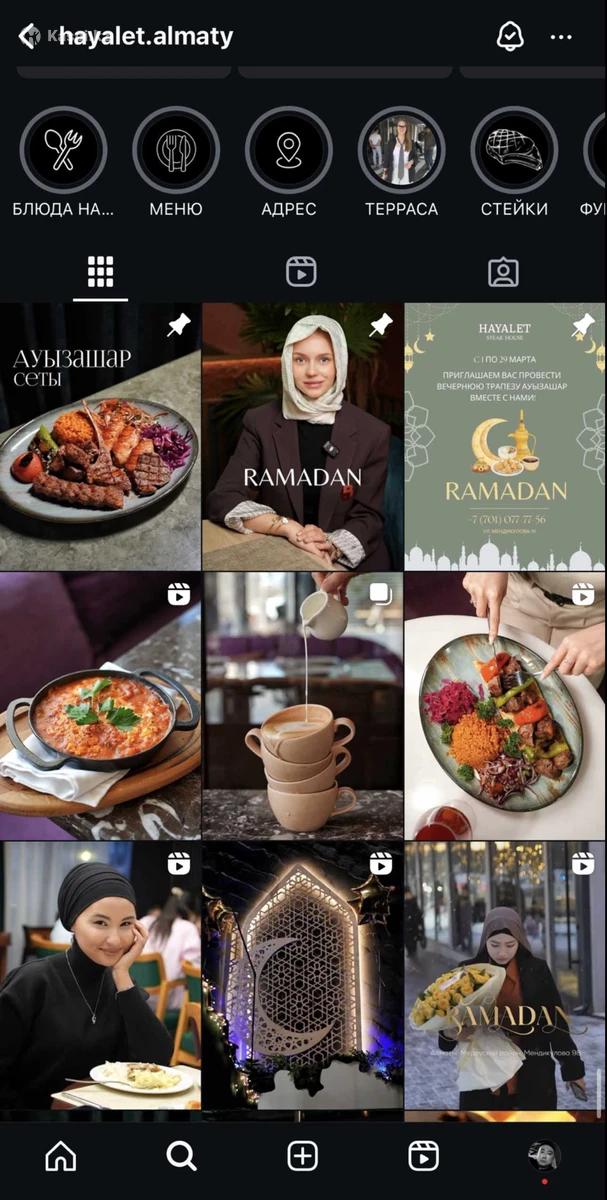Viewport: 607px width, 1200px height.
Task: Create a new post
Action: (x=302, y=1156)
